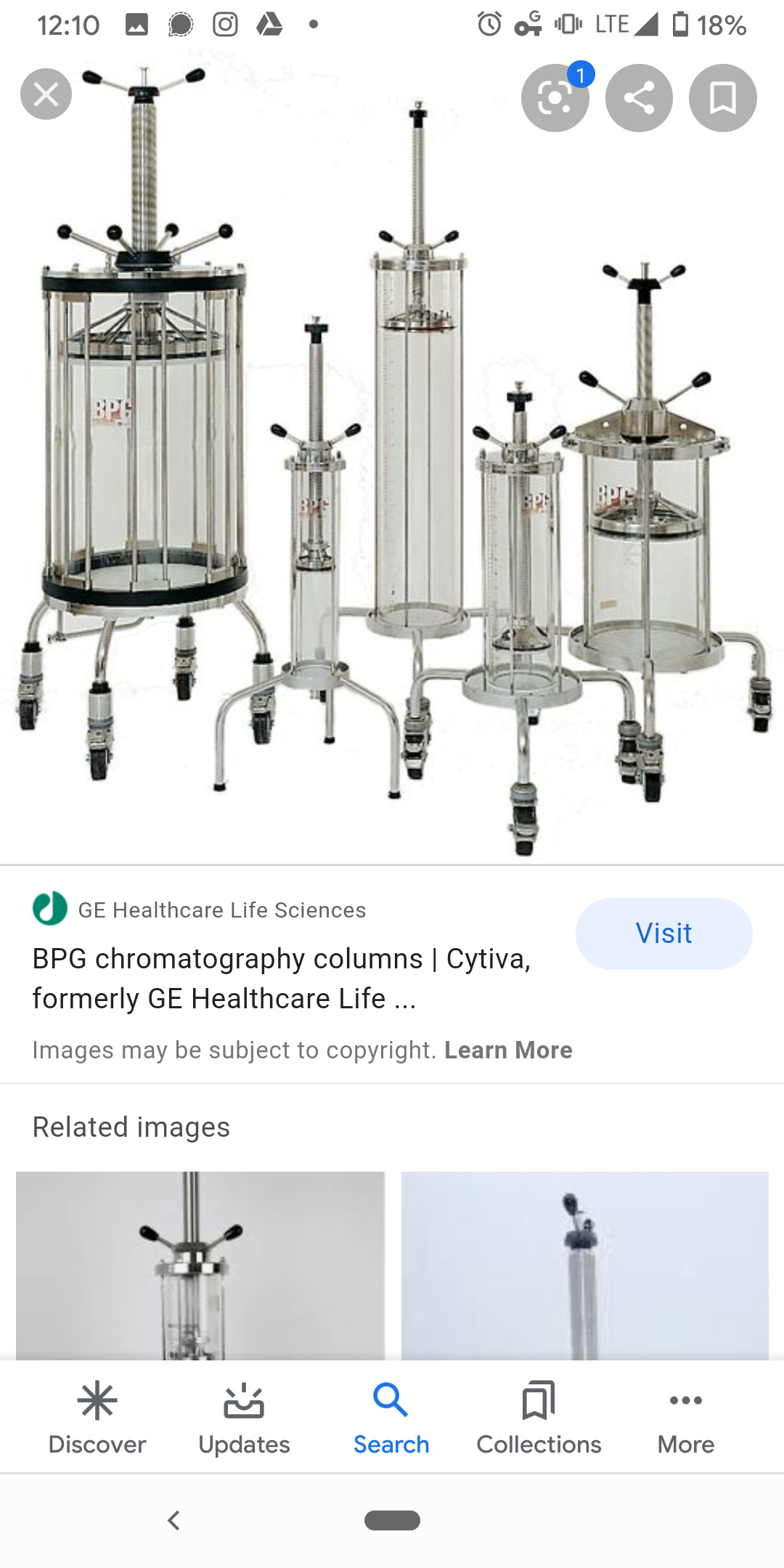
Task: Open Google Lens visual search icon
Action: [555, 98]
